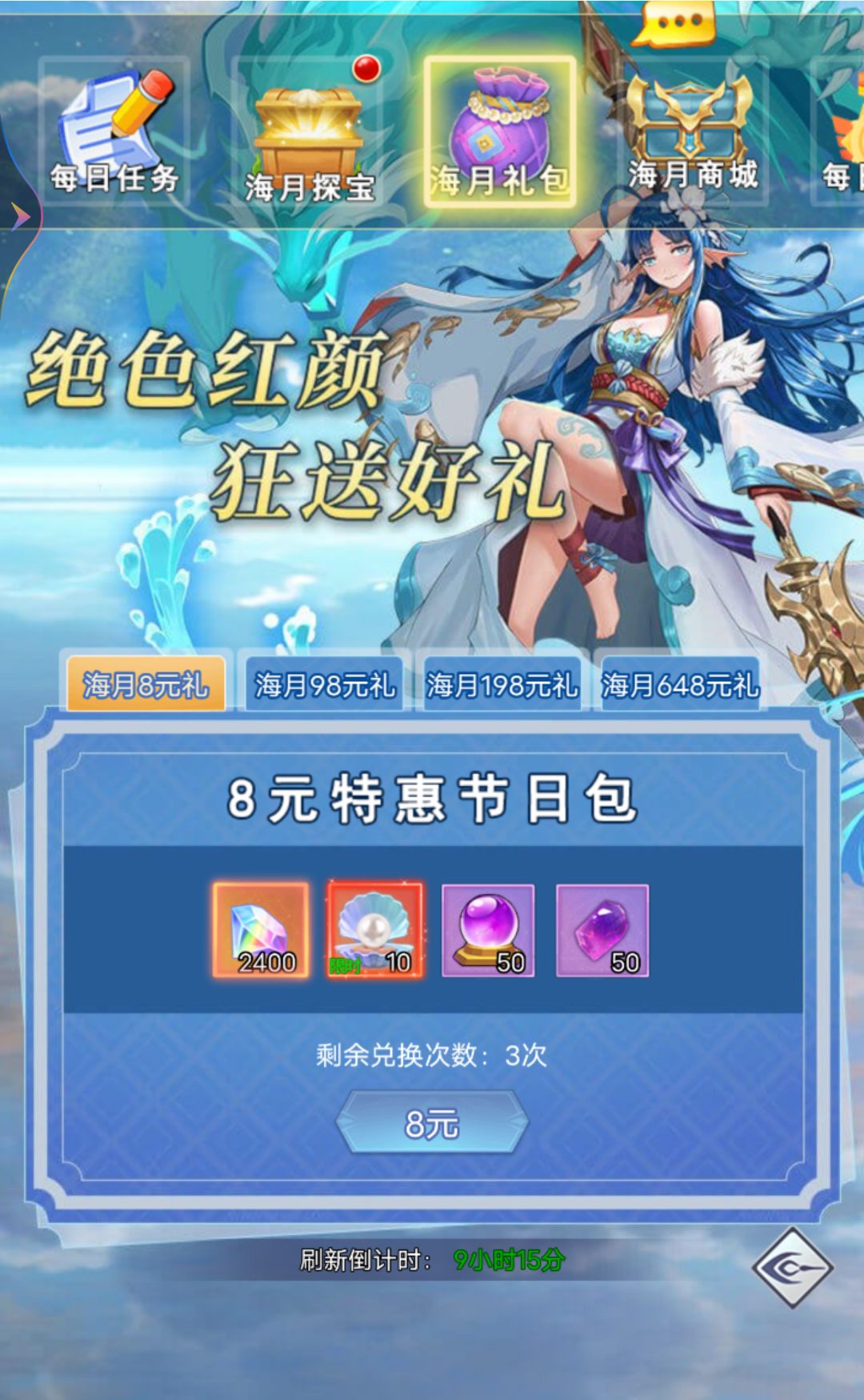Tap the limited-time pearl item marked 限时

pyautogui.click(x=373, y=929)
